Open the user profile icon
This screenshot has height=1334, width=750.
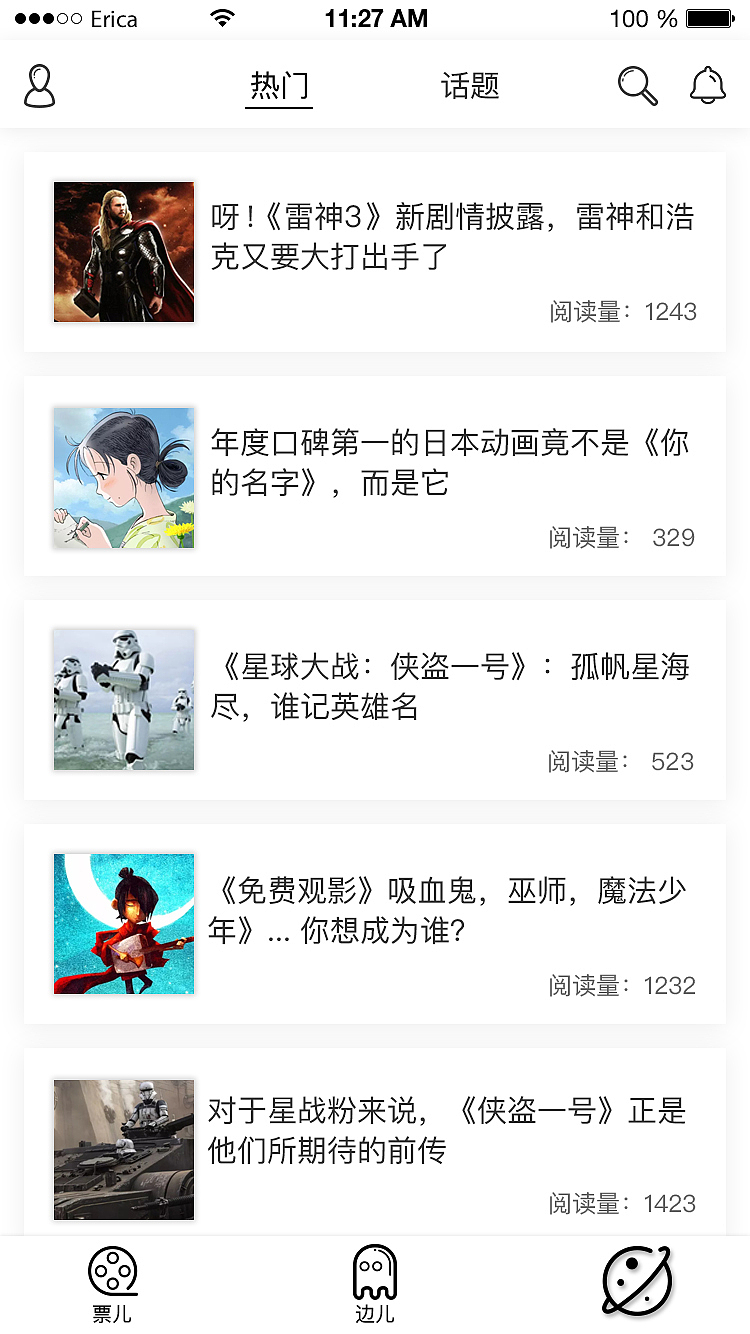[39, 84]
